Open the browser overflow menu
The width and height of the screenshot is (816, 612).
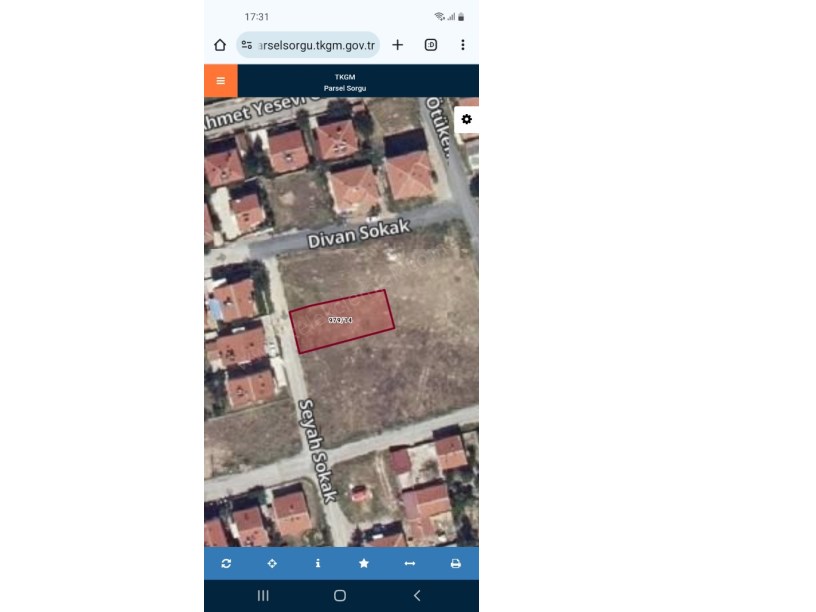click(463, 45)
